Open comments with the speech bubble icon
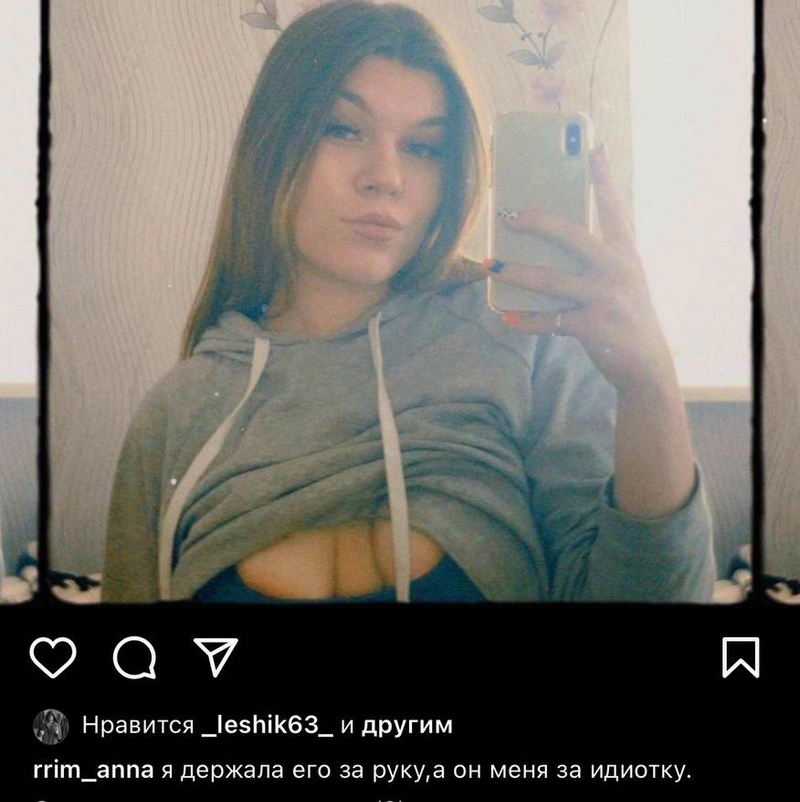Image resolution: width=800 pixels, height=802 pixels. point(134,657)
